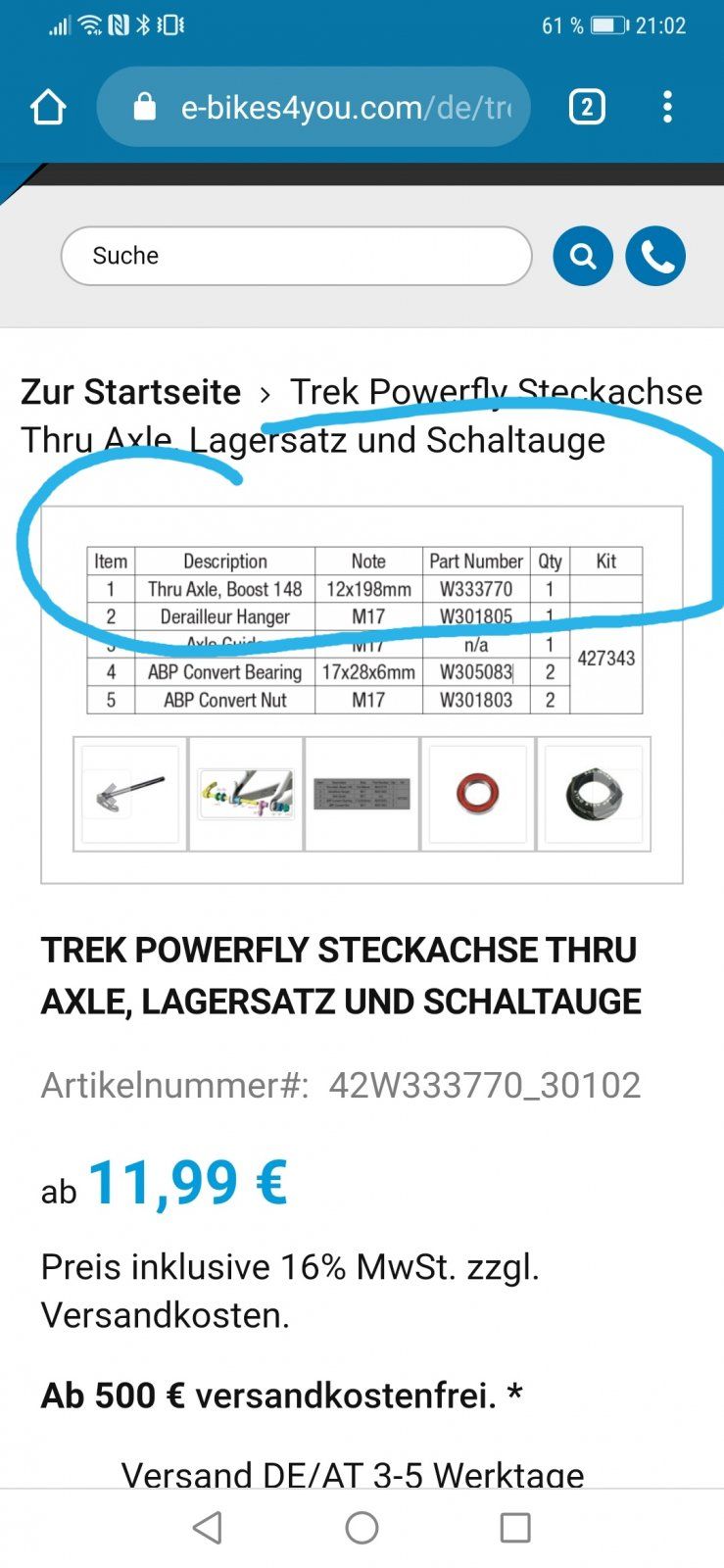This screenshot has height=1568, width=724.
Task: Go back with system back button
Action: [208, 1527]
